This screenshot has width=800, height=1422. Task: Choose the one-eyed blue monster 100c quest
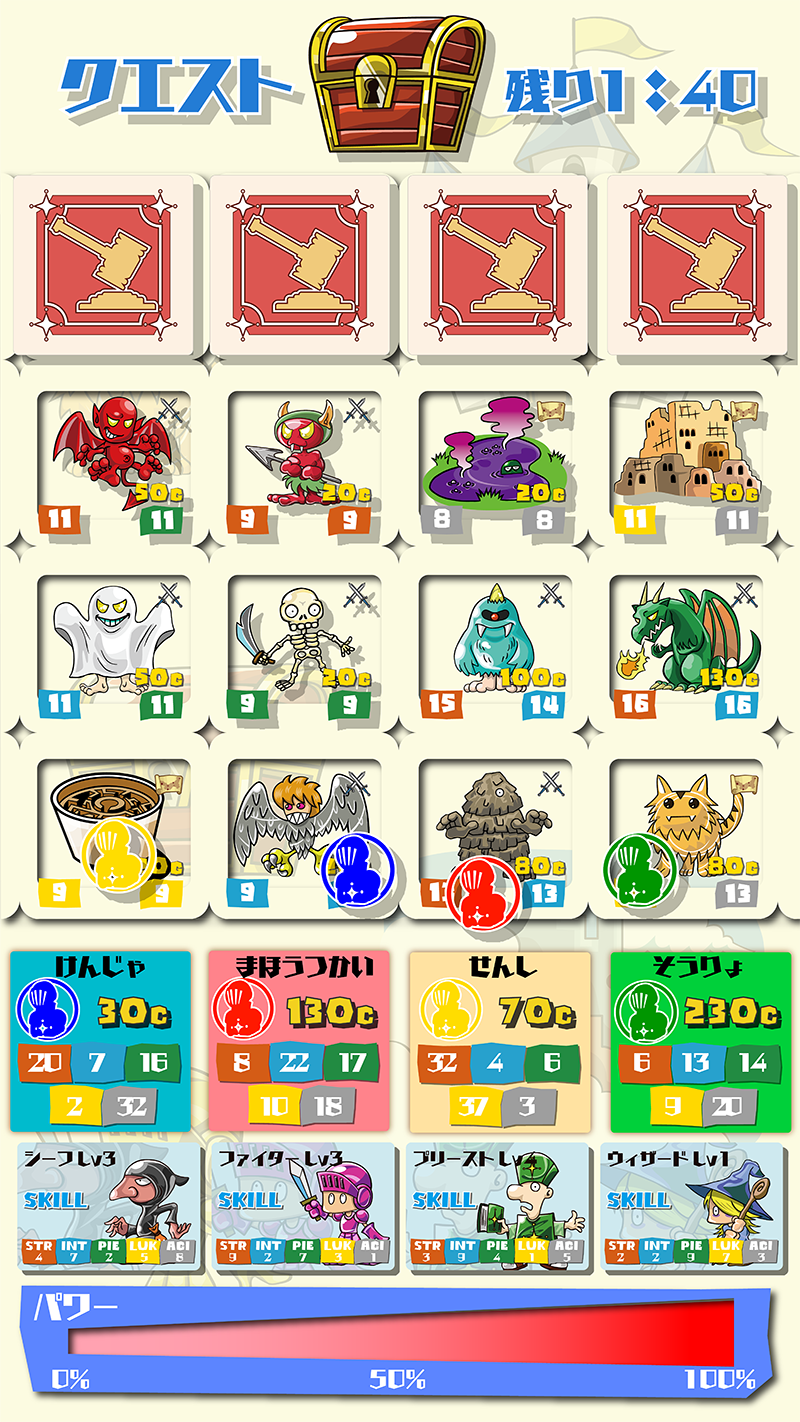(x=496, y=648)
